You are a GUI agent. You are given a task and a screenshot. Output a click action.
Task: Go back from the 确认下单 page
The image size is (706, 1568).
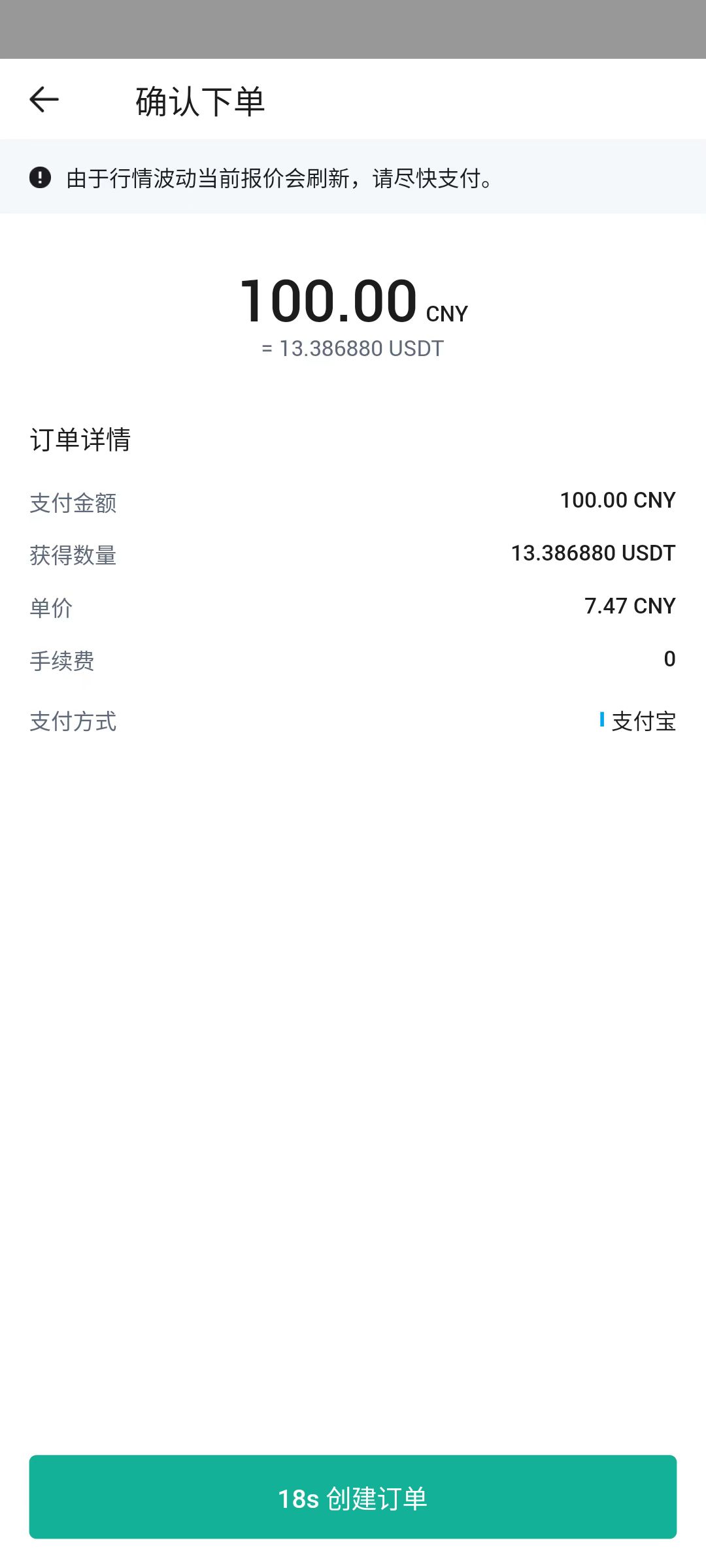tap(44, 100)
